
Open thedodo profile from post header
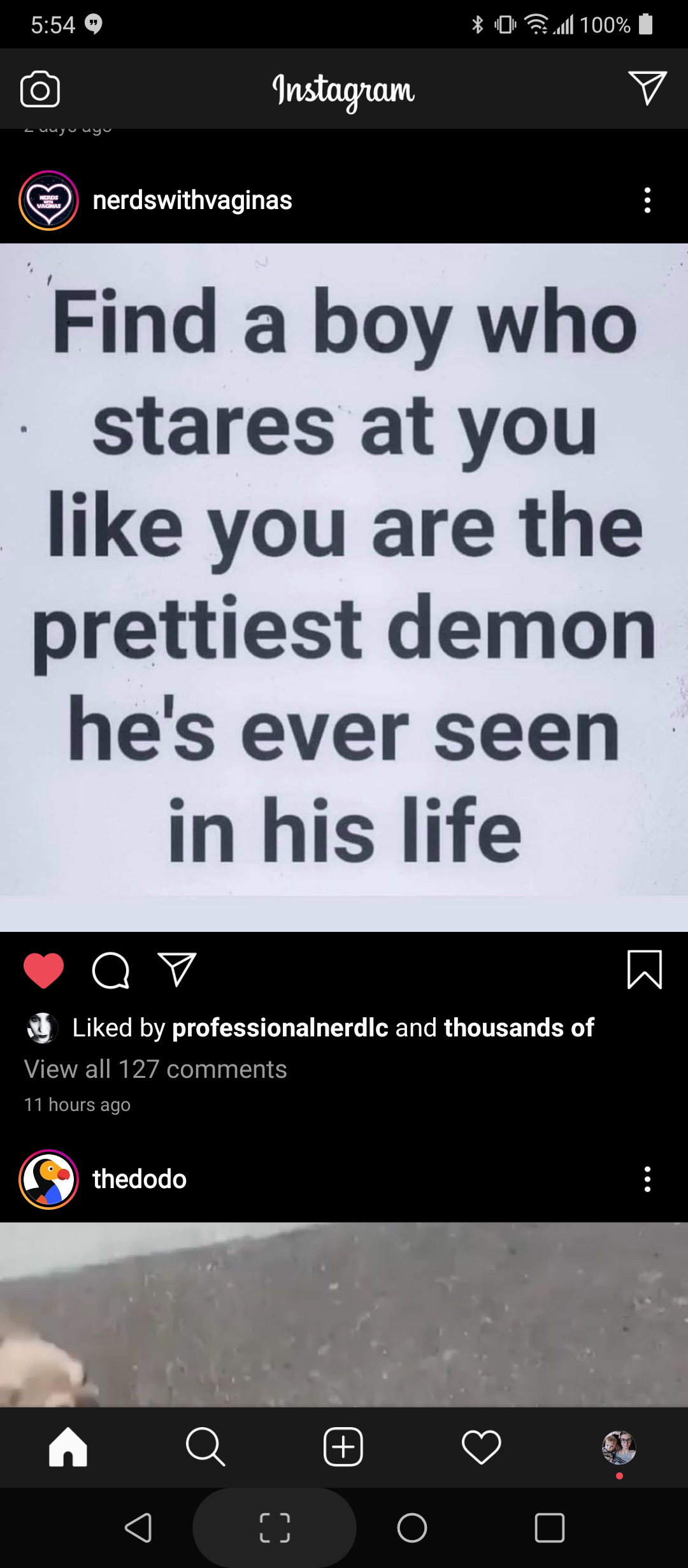(x=140, y=1179)
